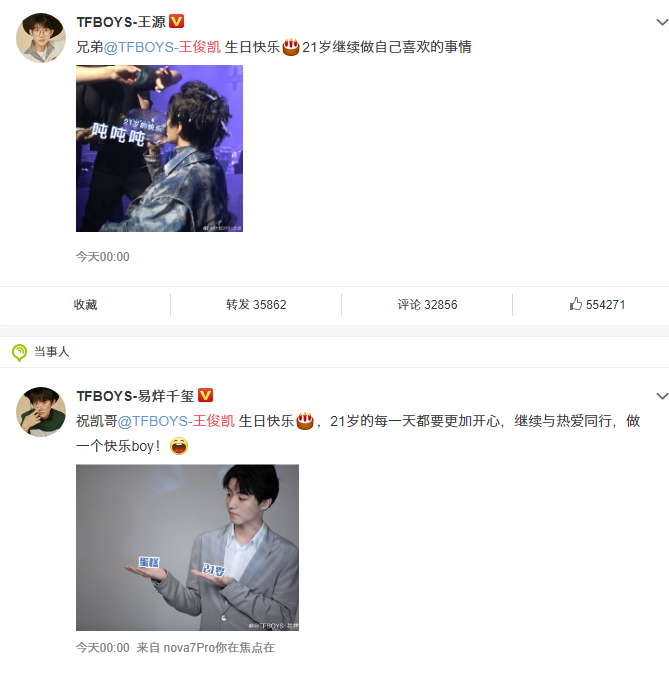Open the photo in 王源's post
This screenshot has width=669, height=674.
[x=159, y=148]
